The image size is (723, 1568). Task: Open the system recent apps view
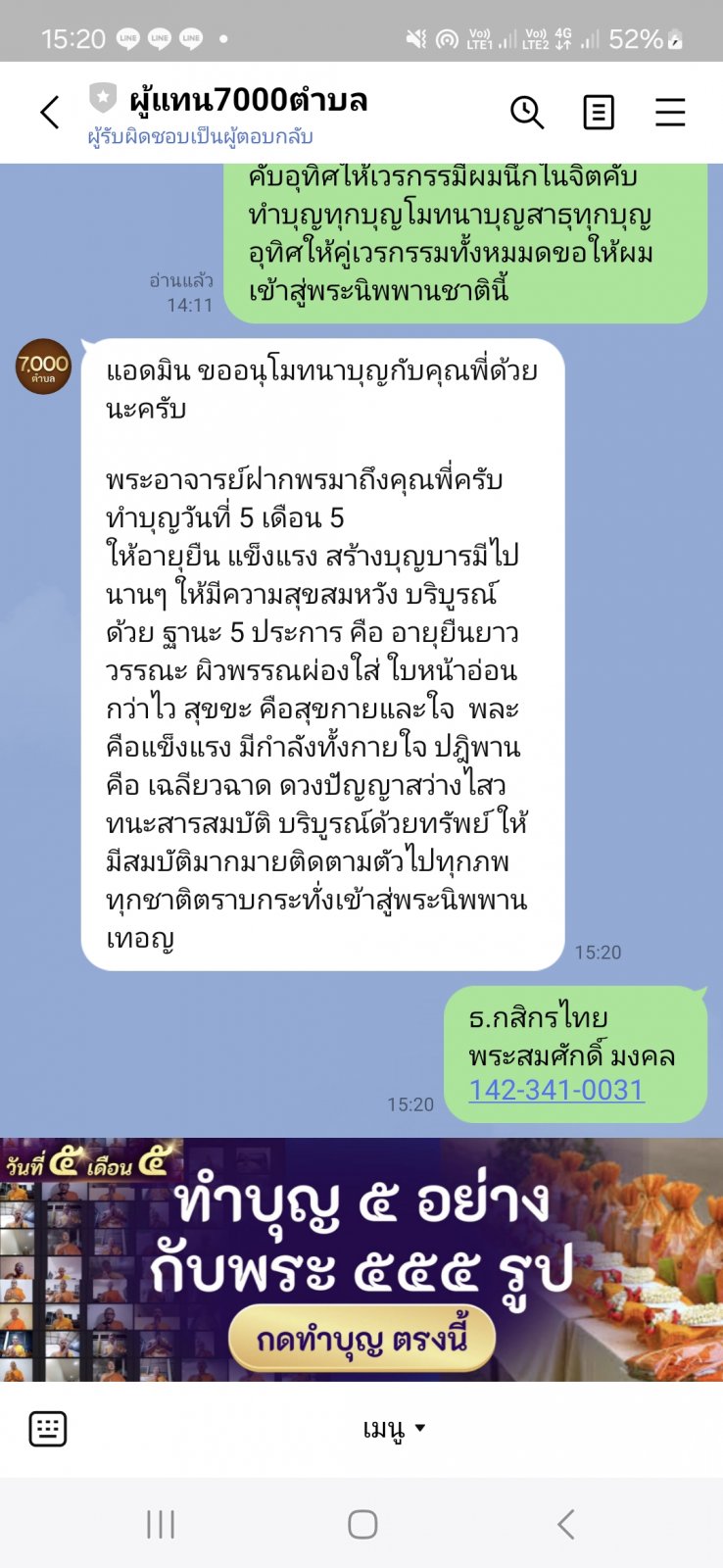pos(161,1524)
